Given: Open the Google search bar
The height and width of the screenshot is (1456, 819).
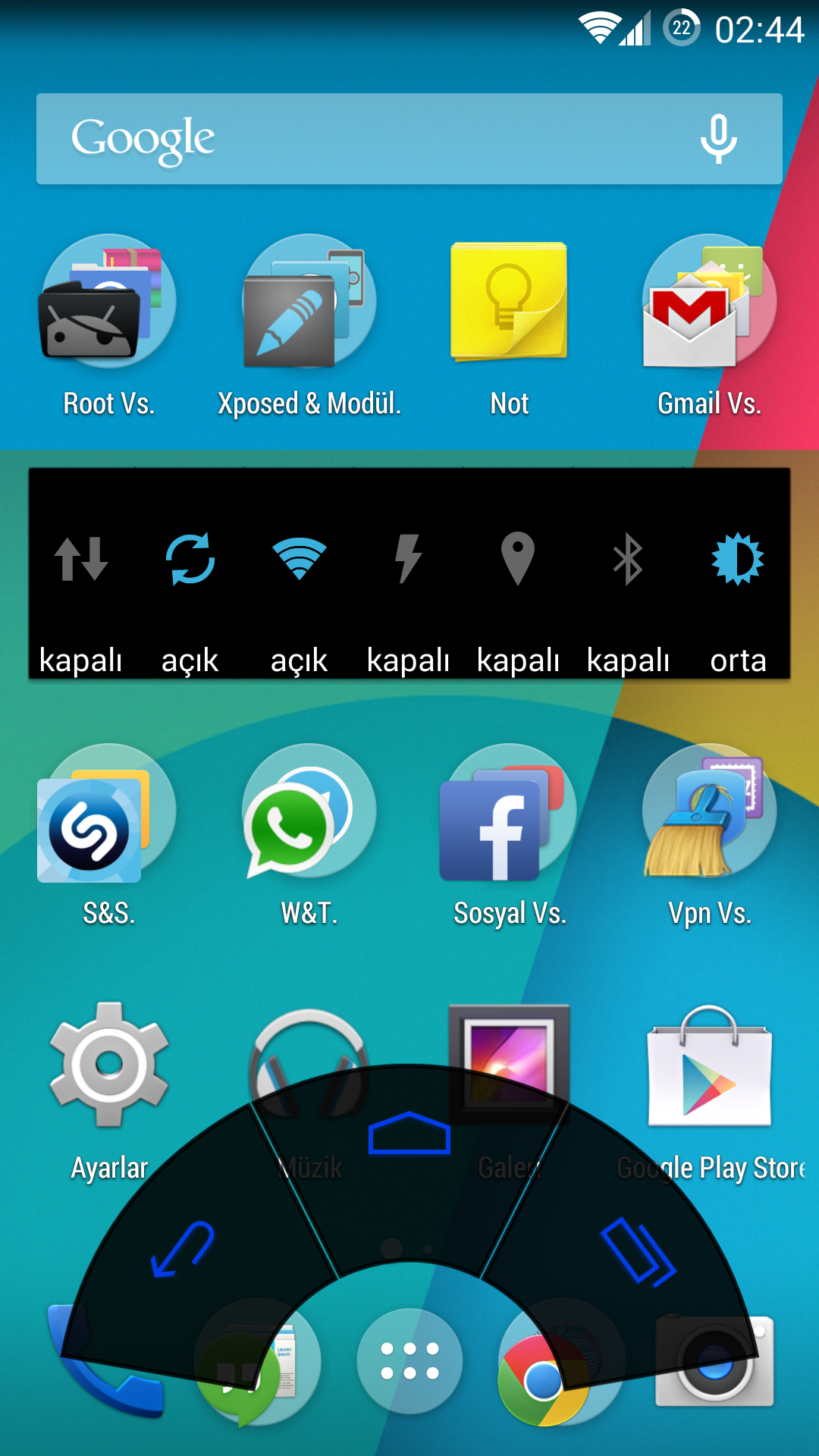Looking at the screenshot, I should click(364, 139).
